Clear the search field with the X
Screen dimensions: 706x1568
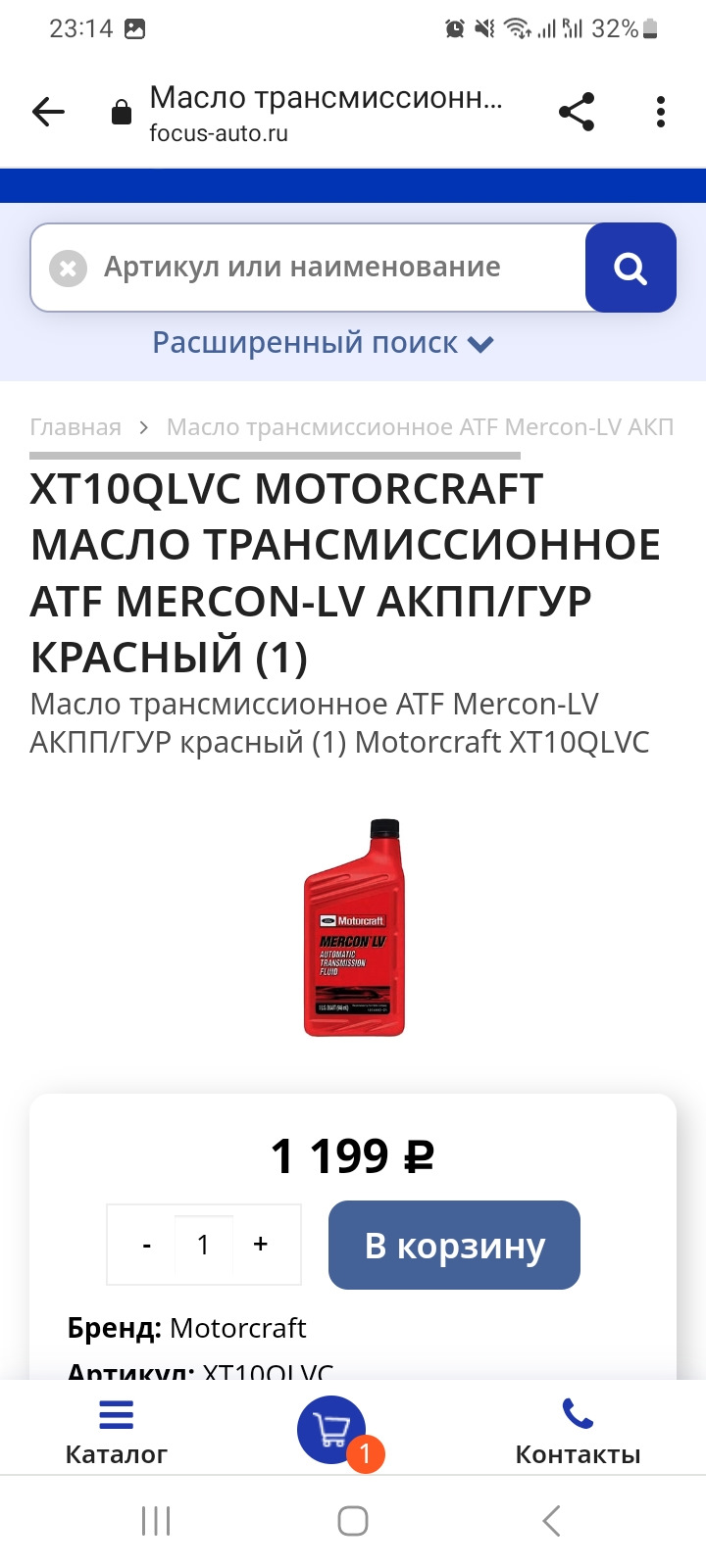(68, 268)
